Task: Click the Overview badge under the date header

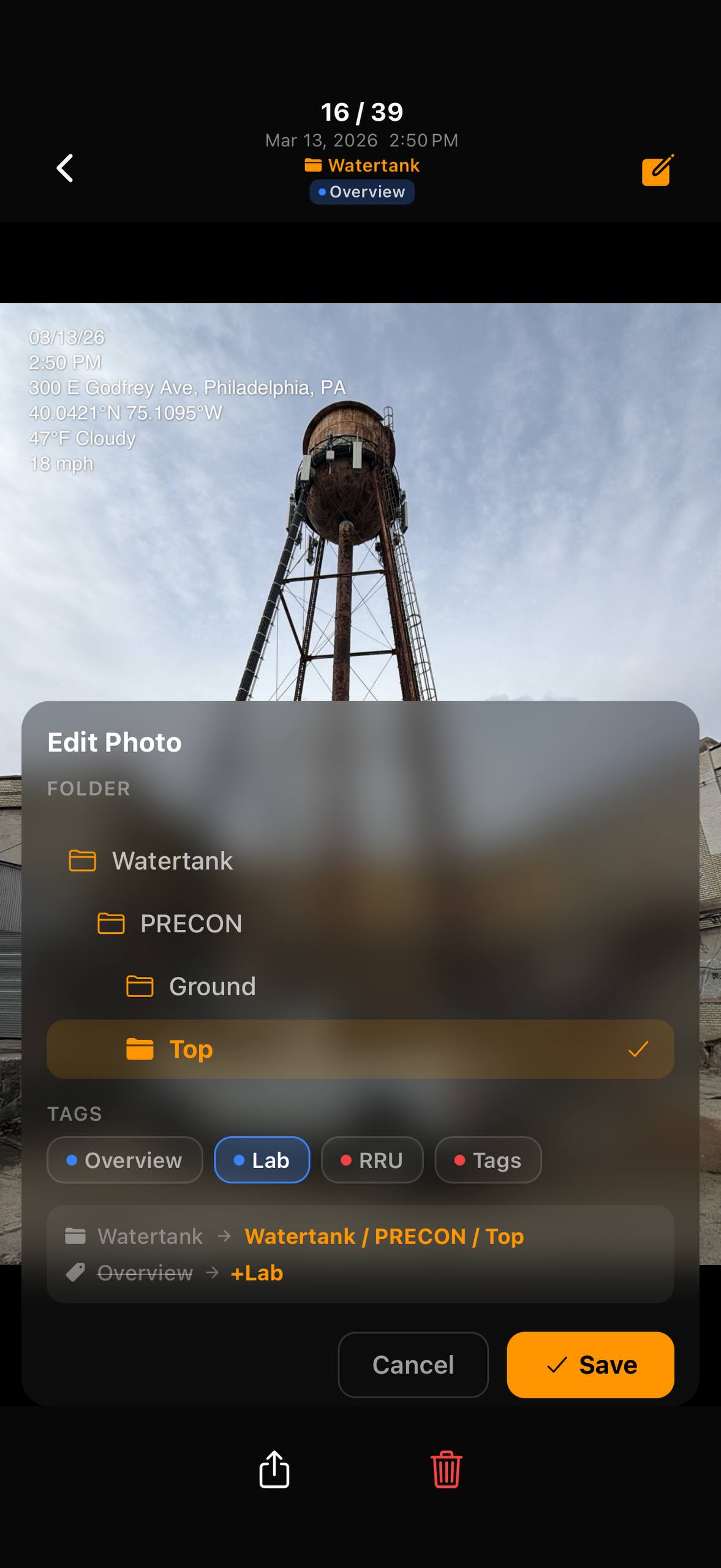Action: pos(361,192)
